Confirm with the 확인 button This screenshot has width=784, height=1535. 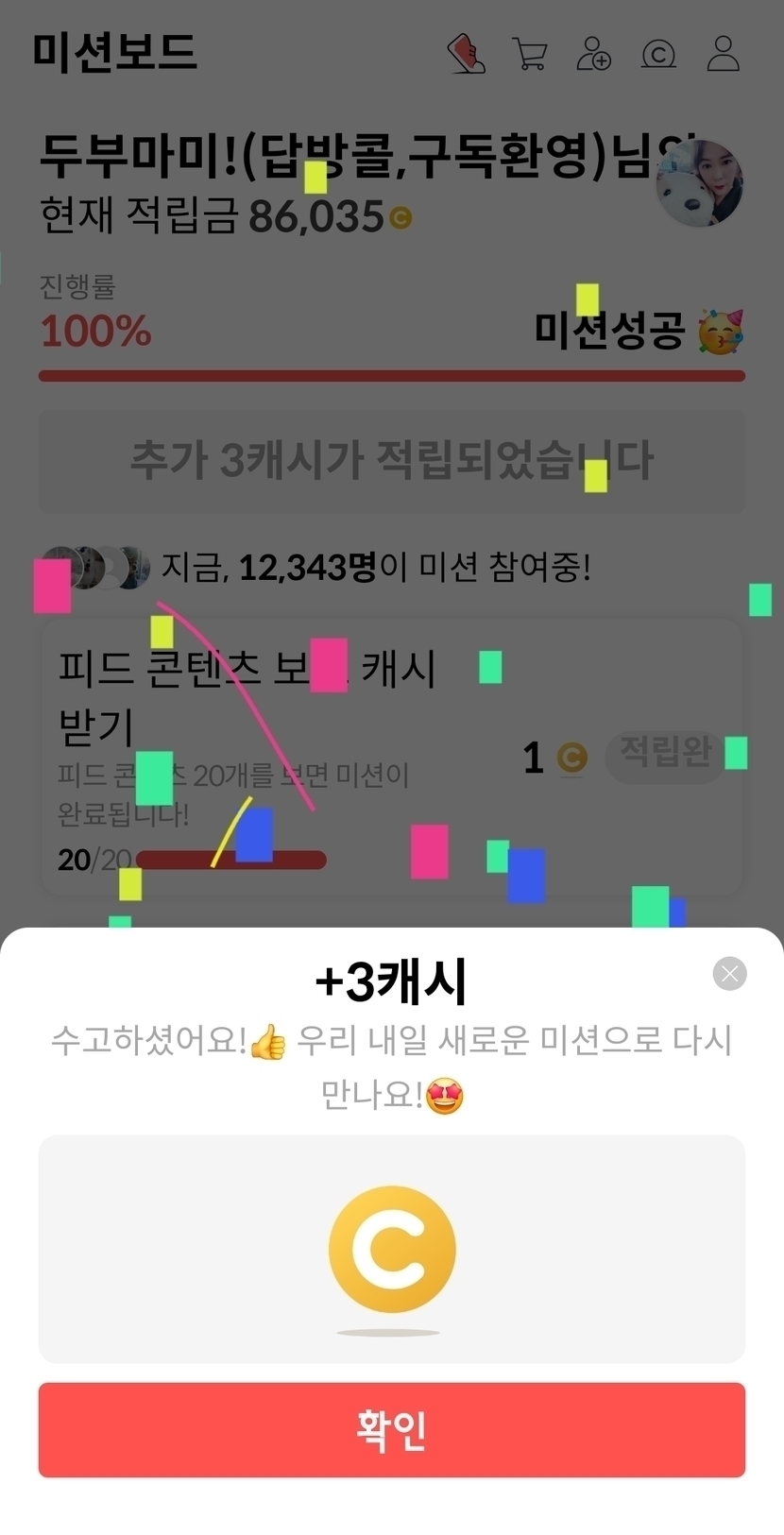pyautogui.click(x=391, y=1429)
